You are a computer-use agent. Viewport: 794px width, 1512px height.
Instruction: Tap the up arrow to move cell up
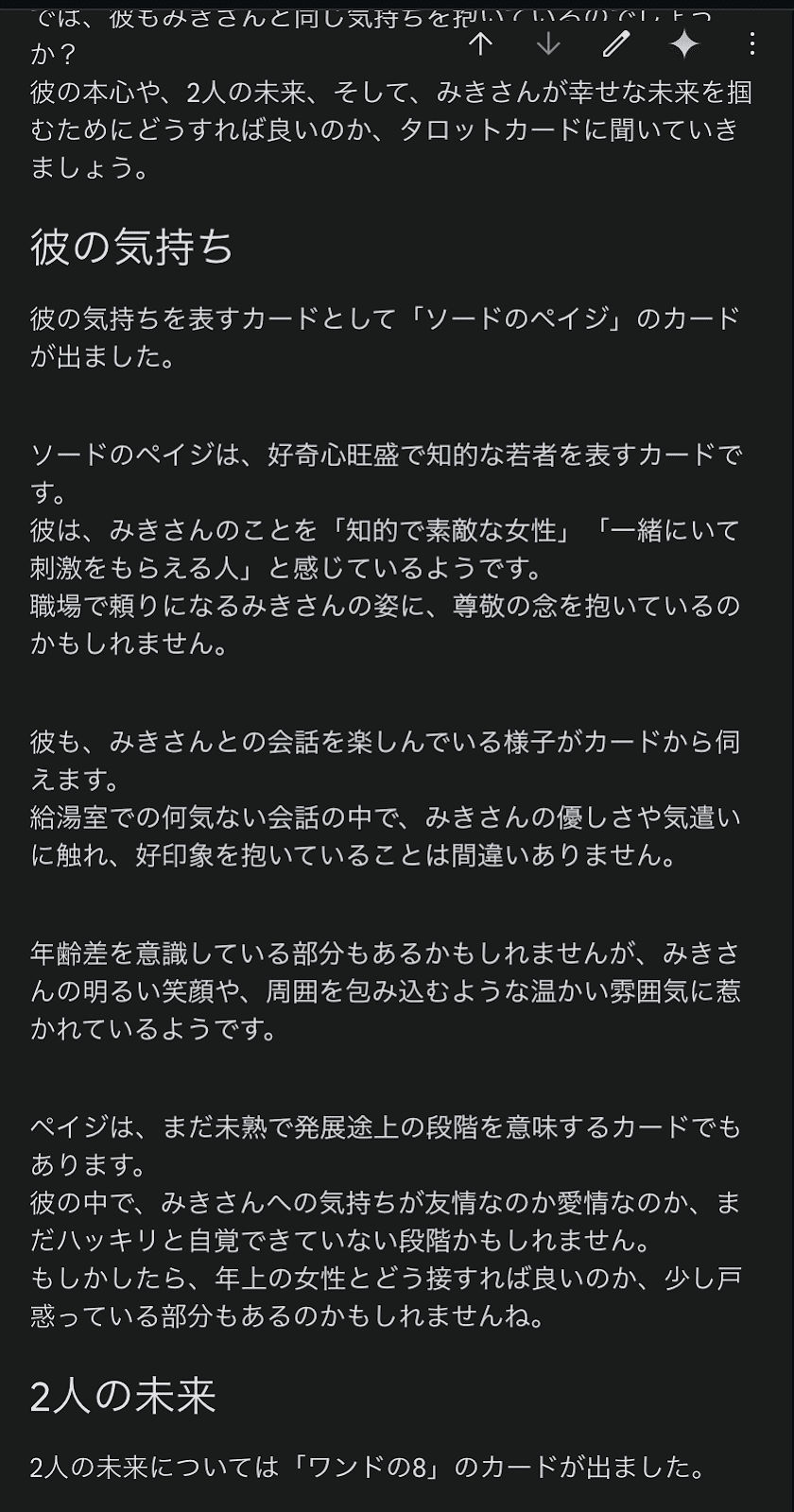(480, 43)
